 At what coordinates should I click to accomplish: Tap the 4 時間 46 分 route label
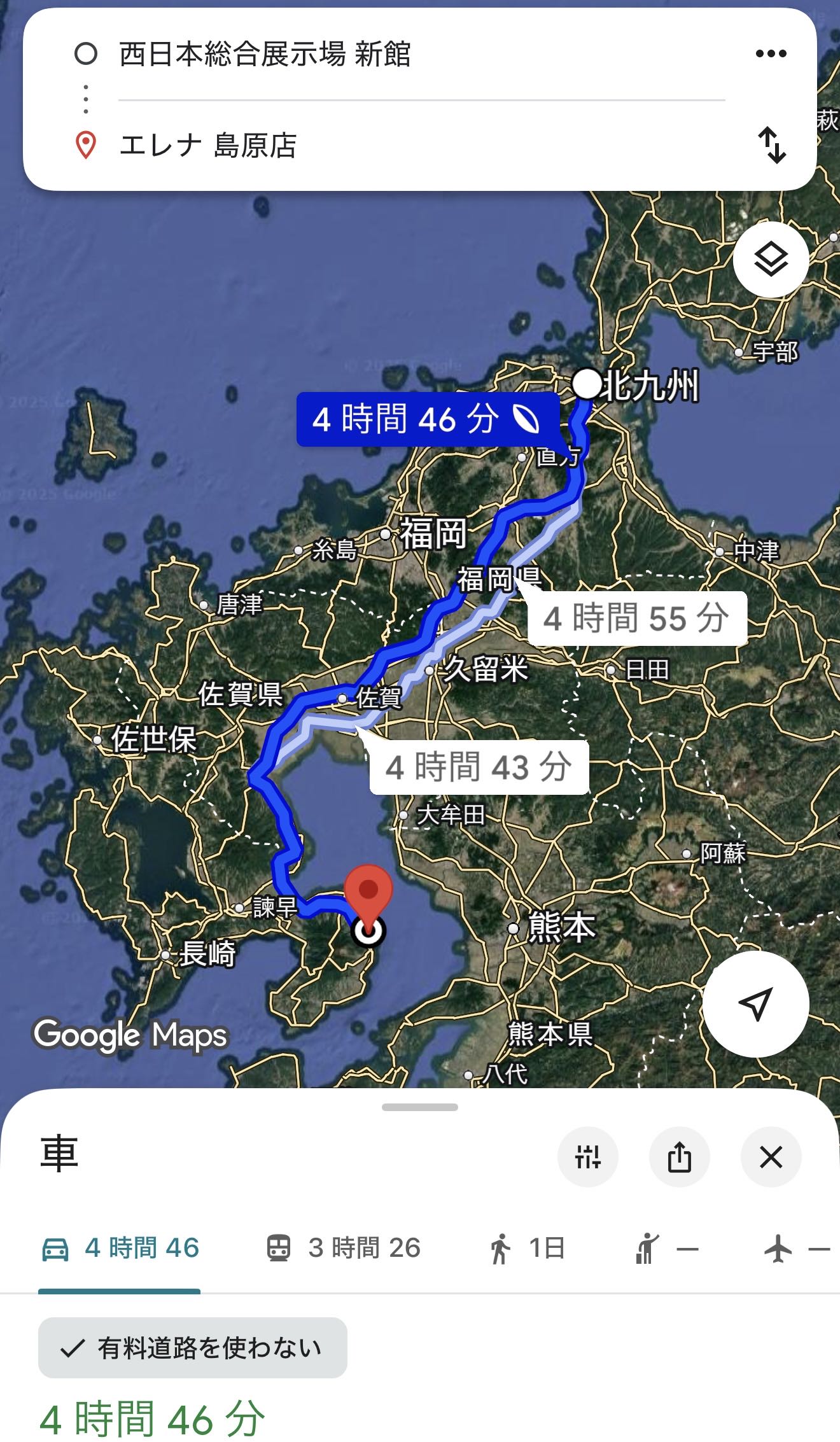tap(426, 420)
